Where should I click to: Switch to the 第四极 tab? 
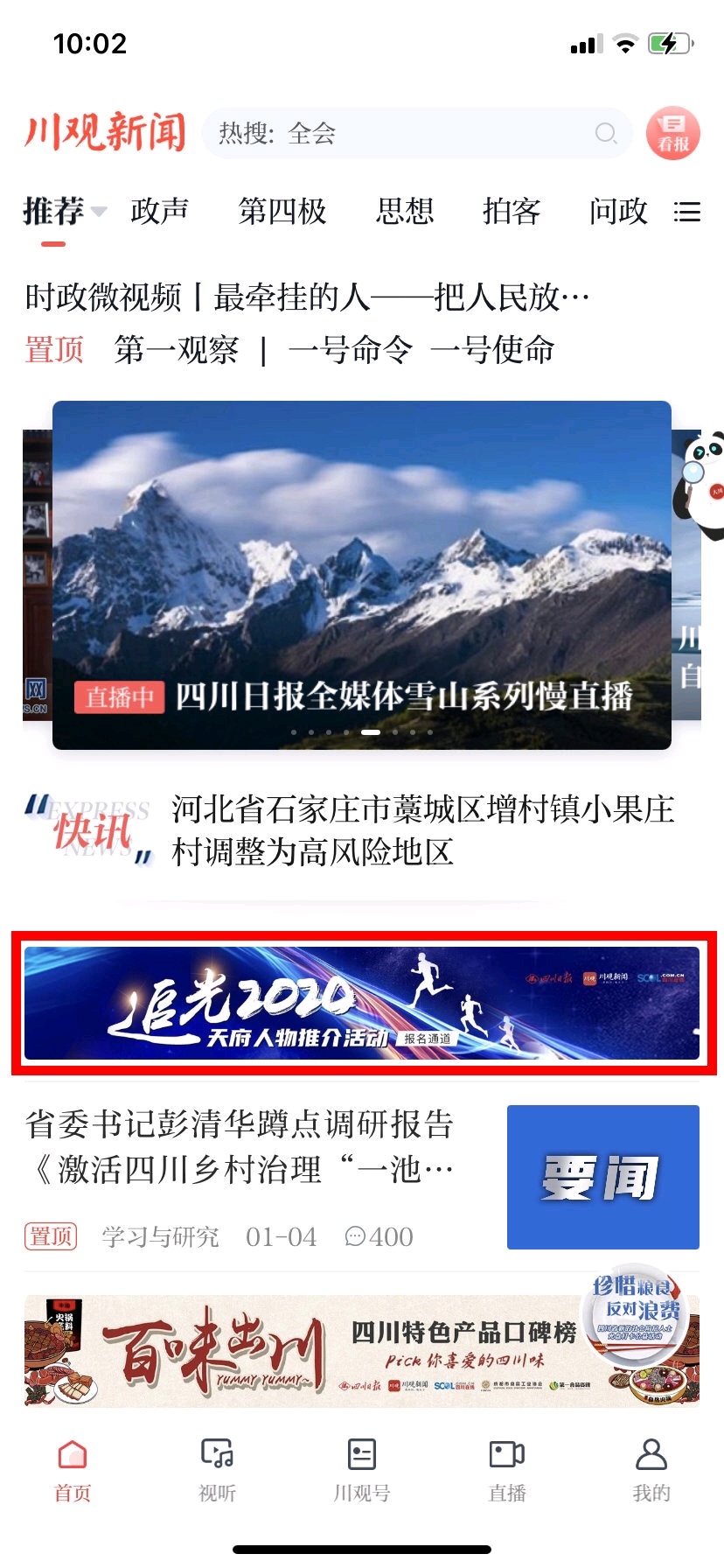(282, 211)
